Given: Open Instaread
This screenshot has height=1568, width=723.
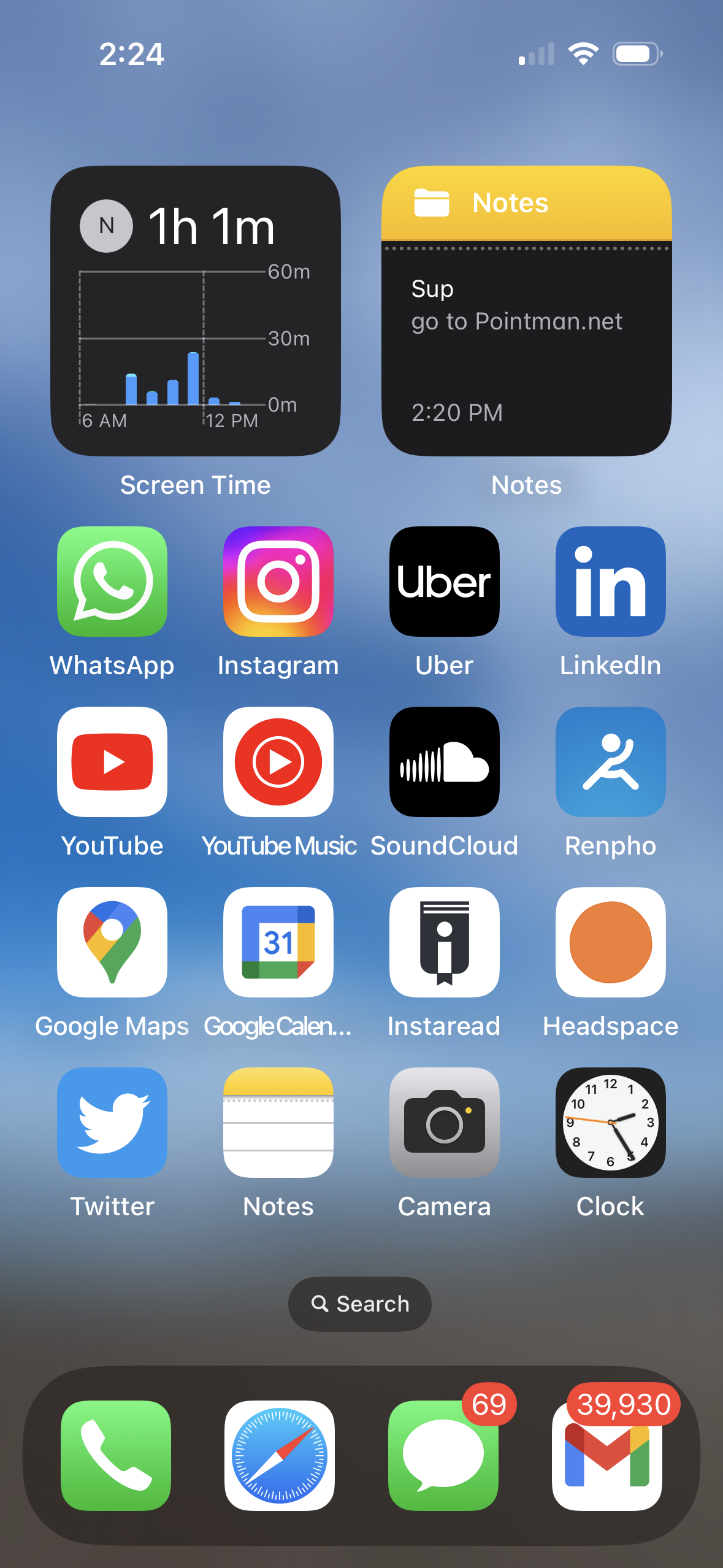Looking at the screenshot, I should [x=444, y=942].
